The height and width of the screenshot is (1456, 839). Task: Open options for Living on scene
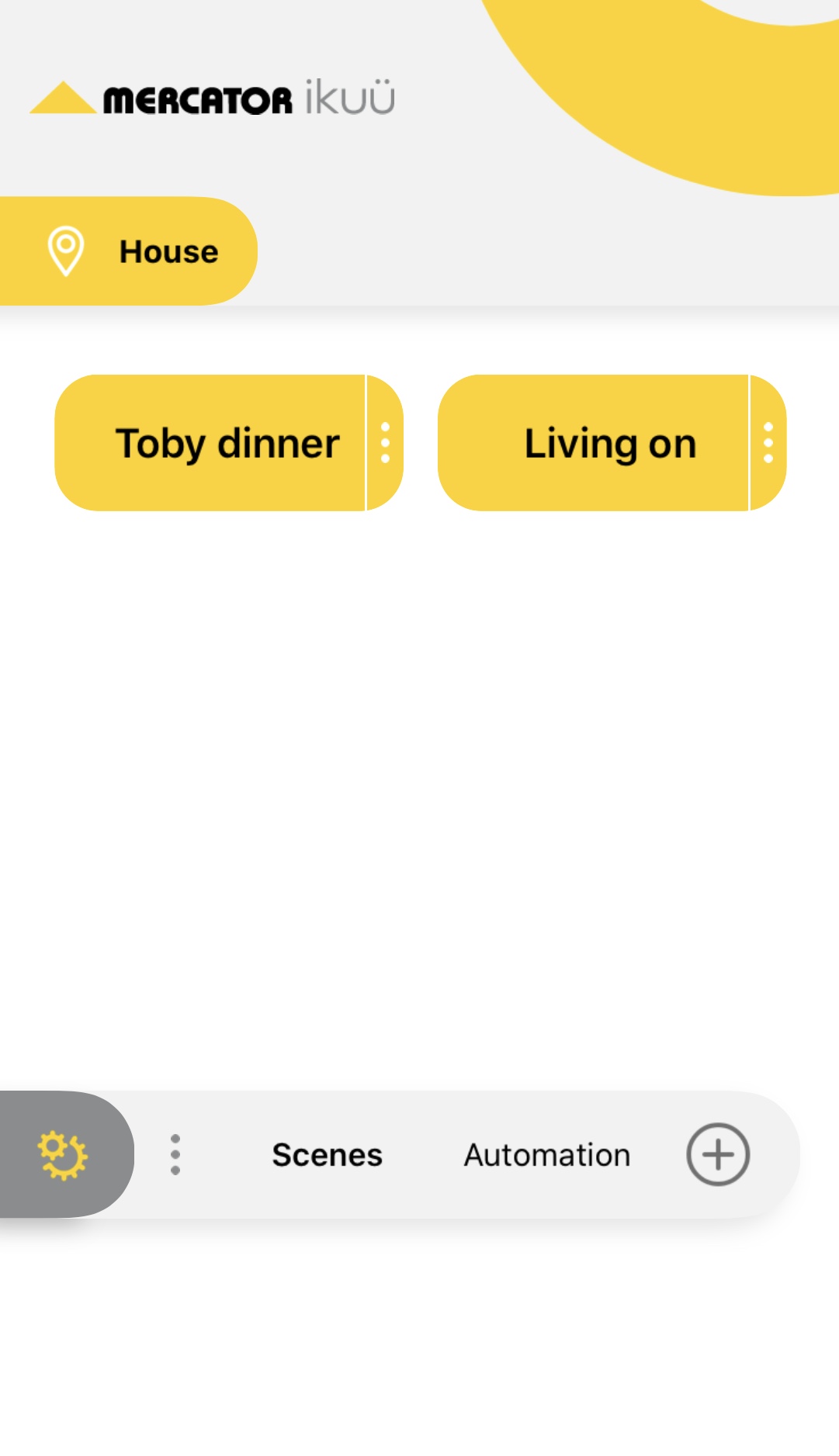(768, 444)
